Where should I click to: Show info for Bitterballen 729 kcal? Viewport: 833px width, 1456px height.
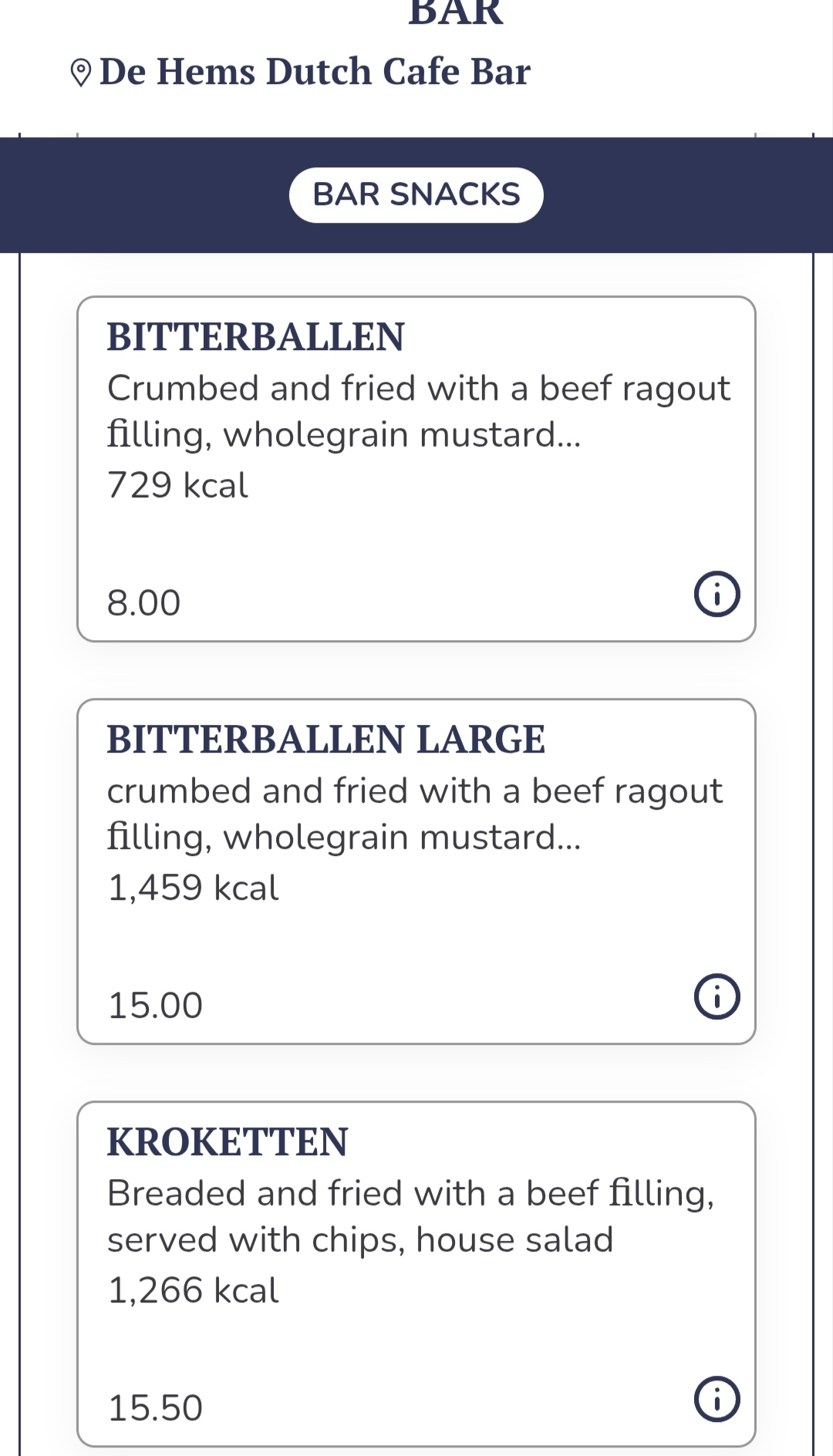click(x=717, y=594)
